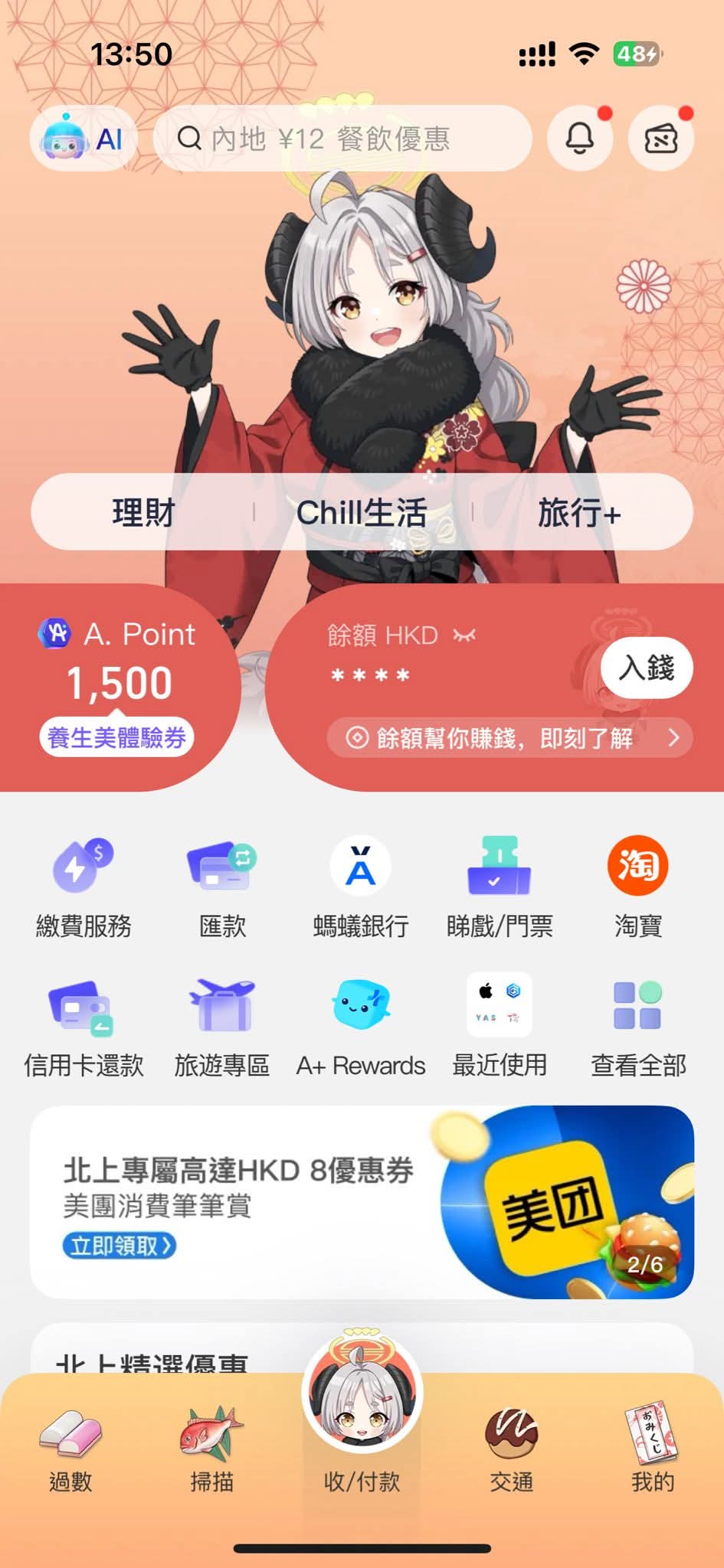724x1568 pixels.
Task: Tap 入錢 to top up
Action: (646, 668)
